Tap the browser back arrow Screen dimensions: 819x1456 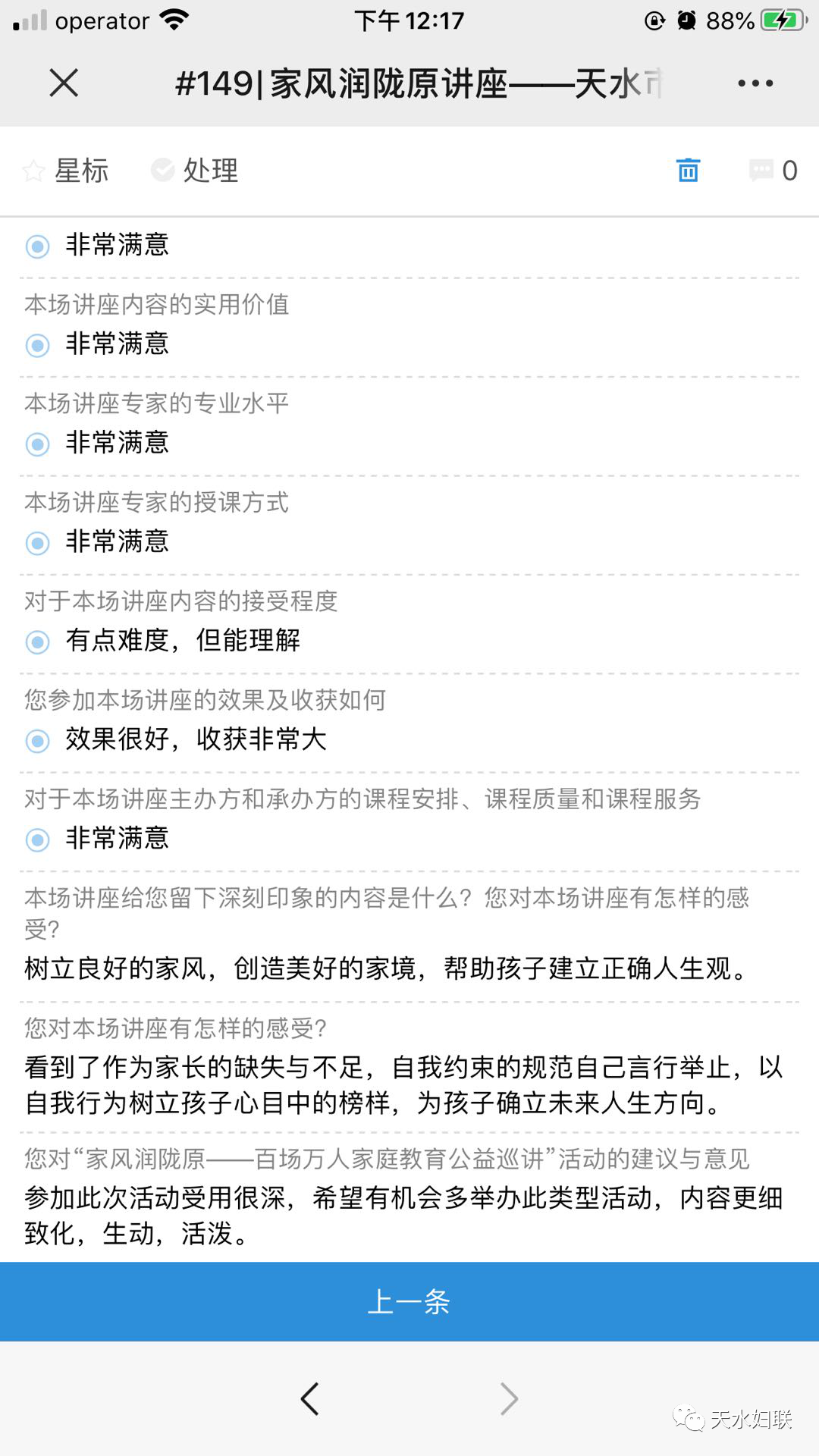(x=309, y=1398)
